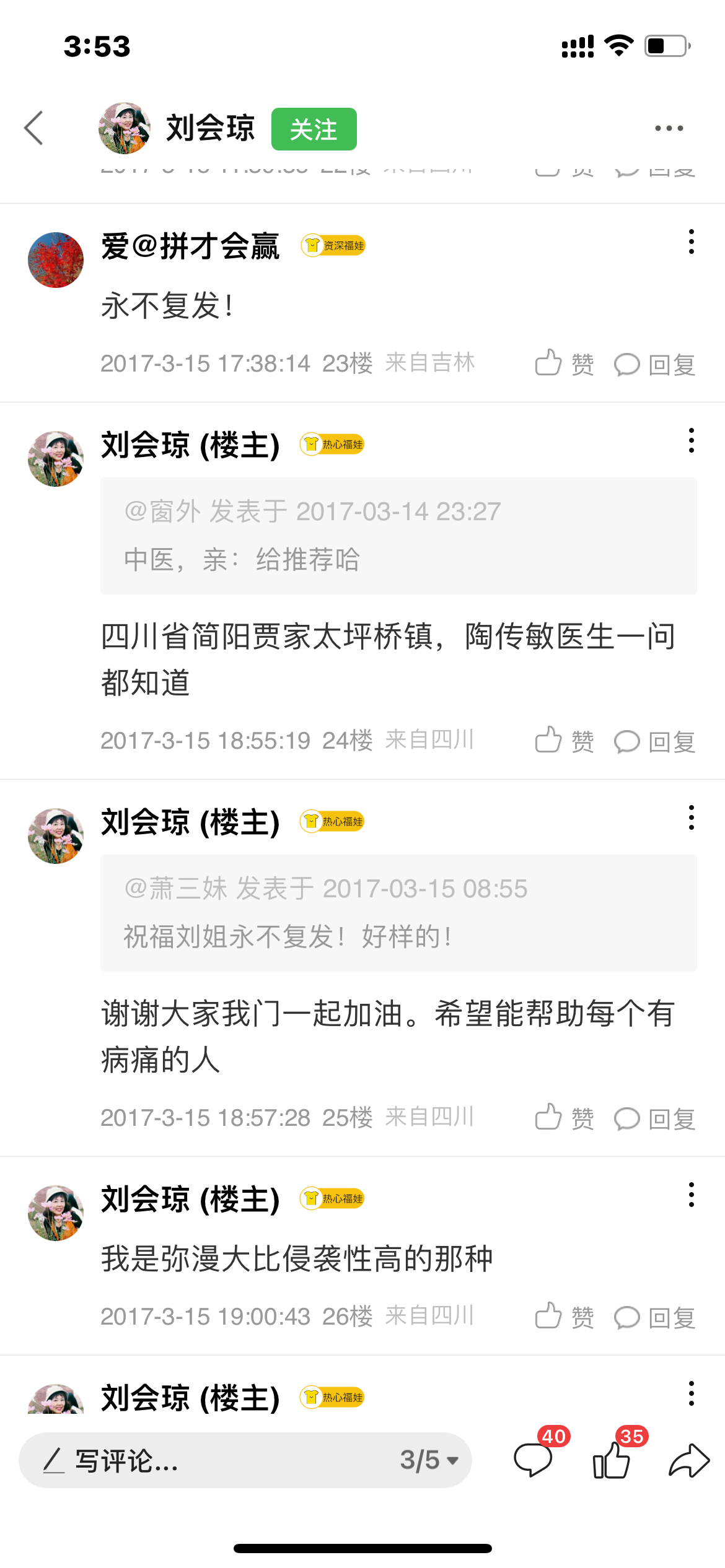Open 爱@拼才会赢's profile avatar

[56, 260]
